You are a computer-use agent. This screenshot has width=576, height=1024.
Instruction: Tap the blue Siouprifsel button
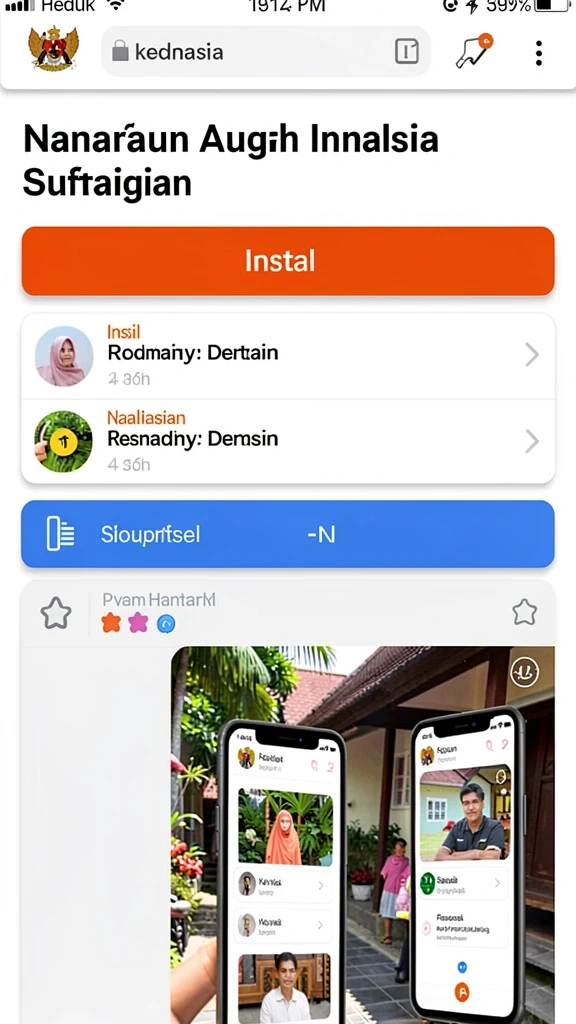point(288,534)
